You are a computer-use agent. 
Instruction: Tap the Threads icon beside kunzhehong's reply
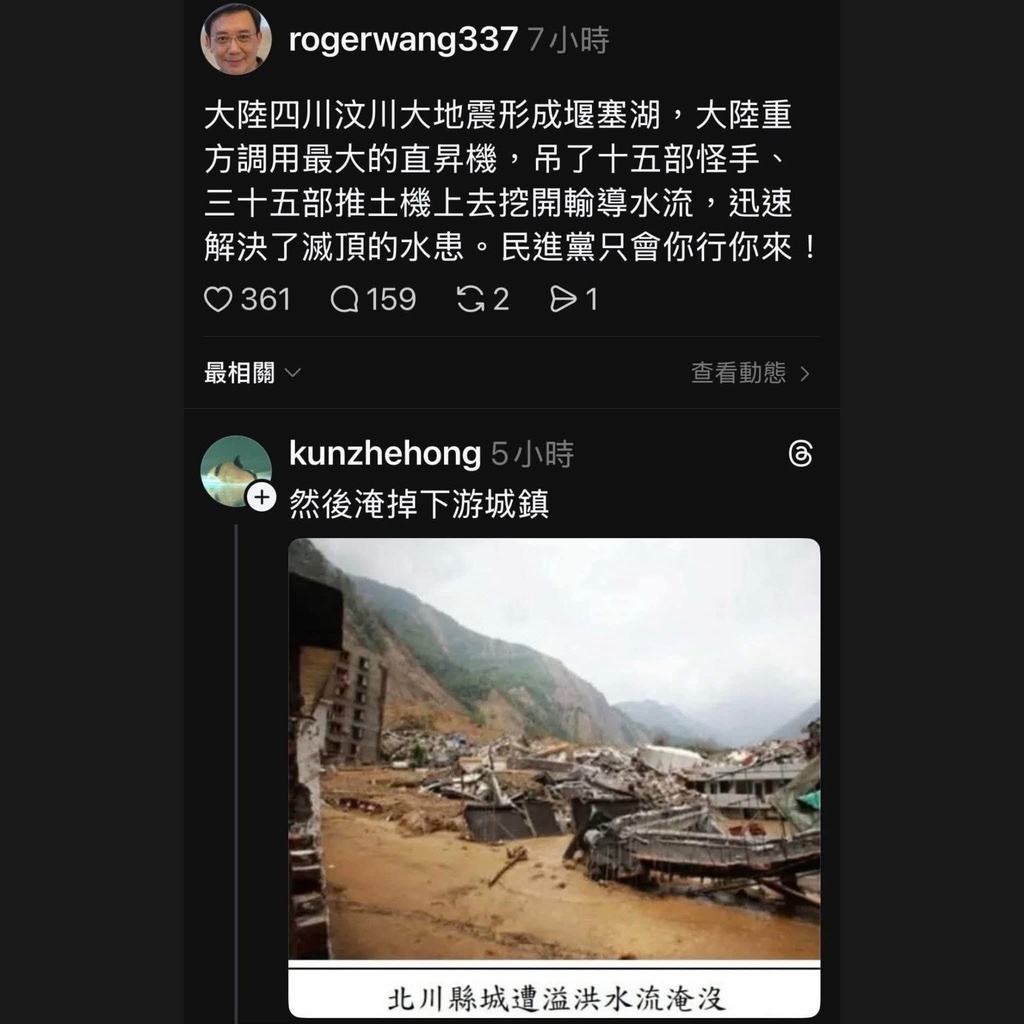pos(800,455)
